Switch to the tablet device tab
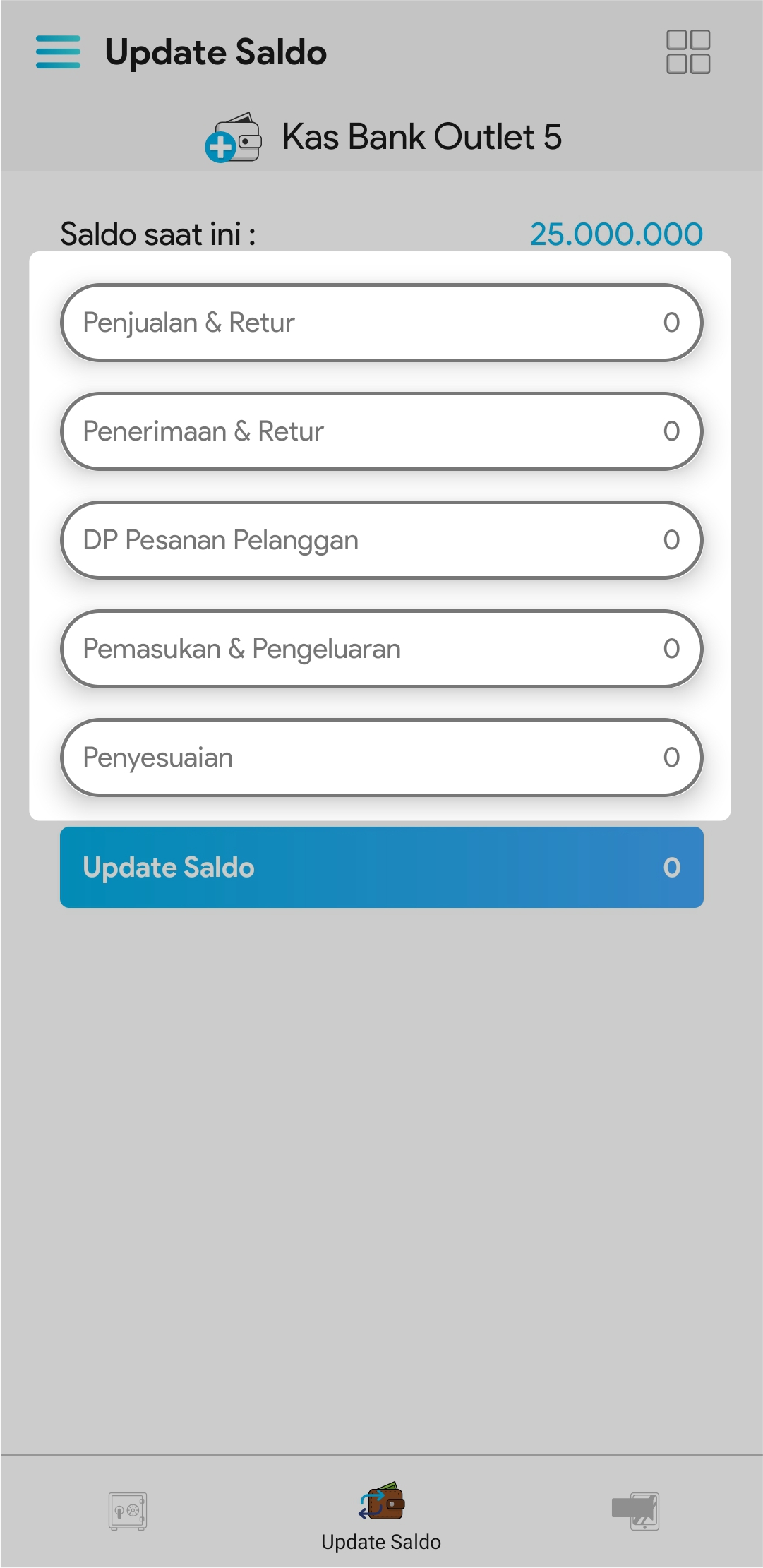 (636, 1512)
